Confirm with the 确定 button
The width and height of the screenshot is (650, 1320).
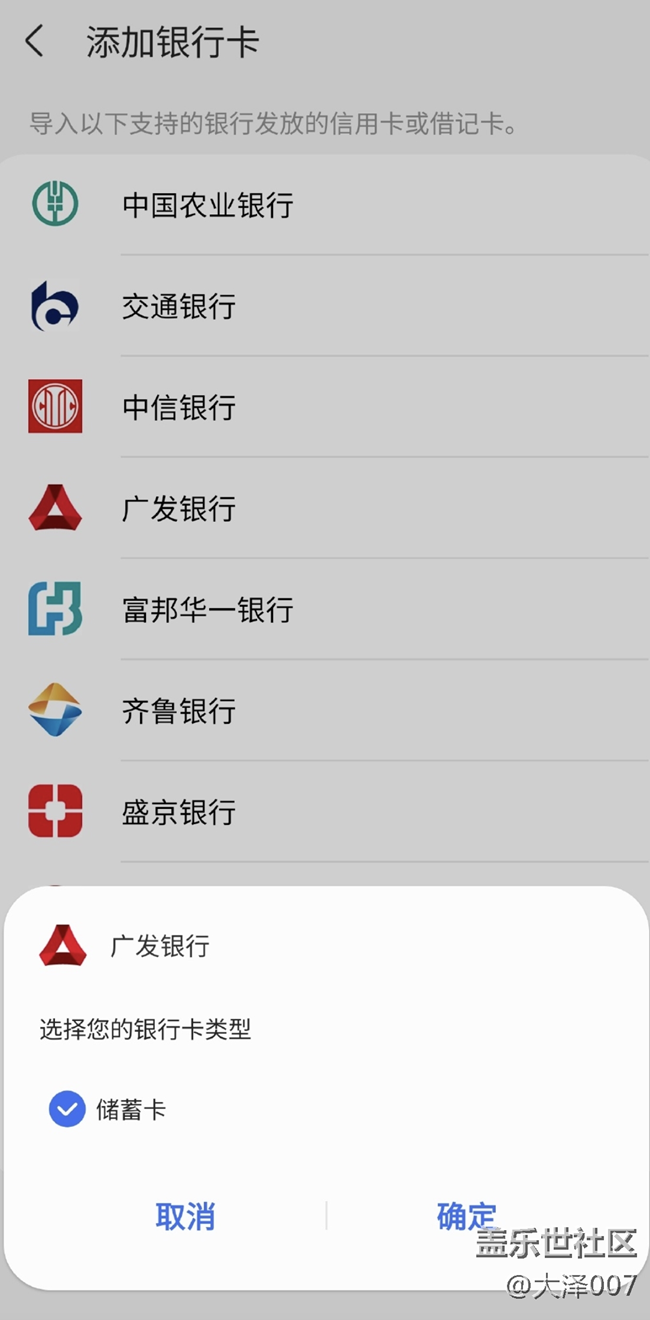(x=466, y=1216)
